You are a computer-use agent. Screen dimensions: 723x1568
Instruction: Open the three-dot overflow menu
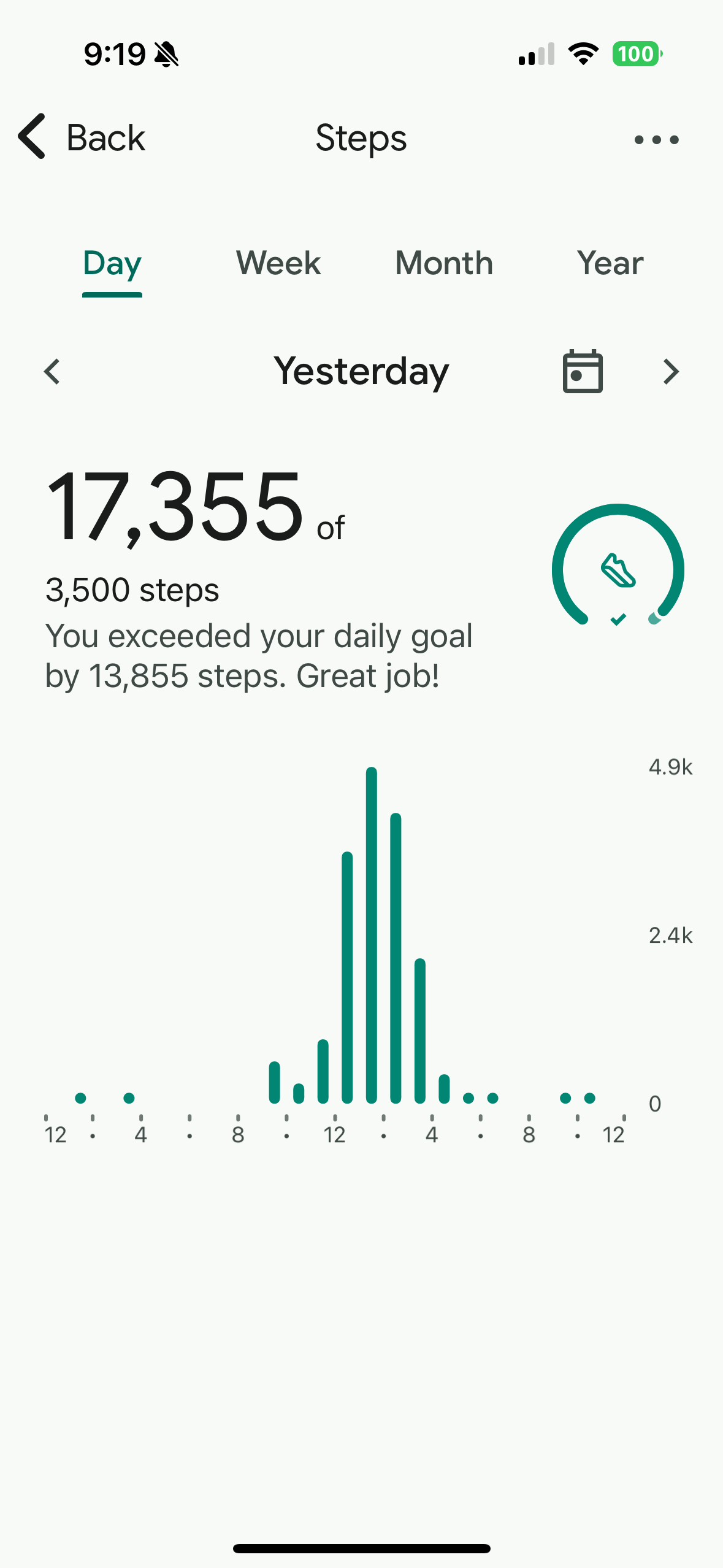tap(656, 139)
